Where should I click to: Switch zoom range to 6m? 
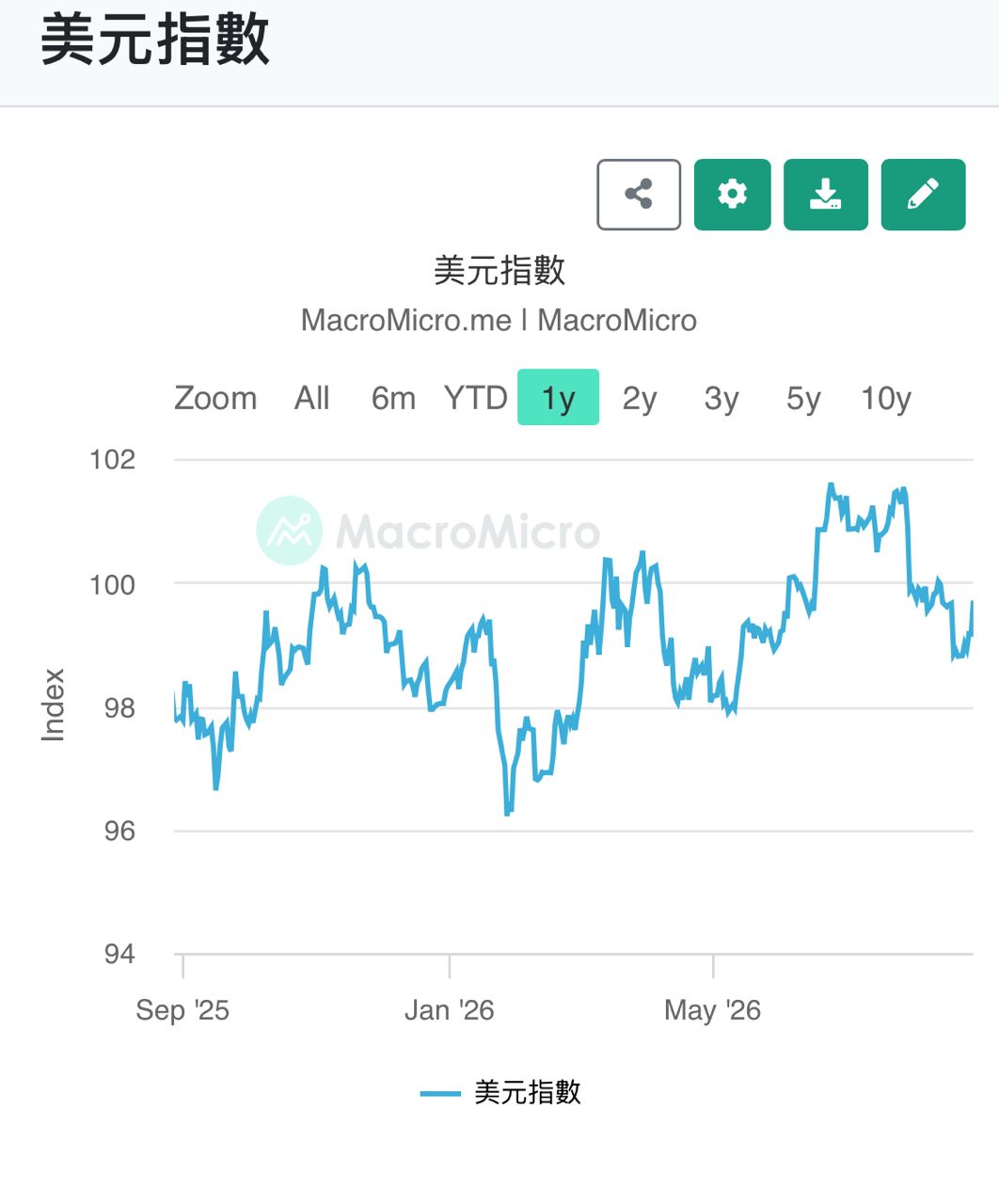393,398
